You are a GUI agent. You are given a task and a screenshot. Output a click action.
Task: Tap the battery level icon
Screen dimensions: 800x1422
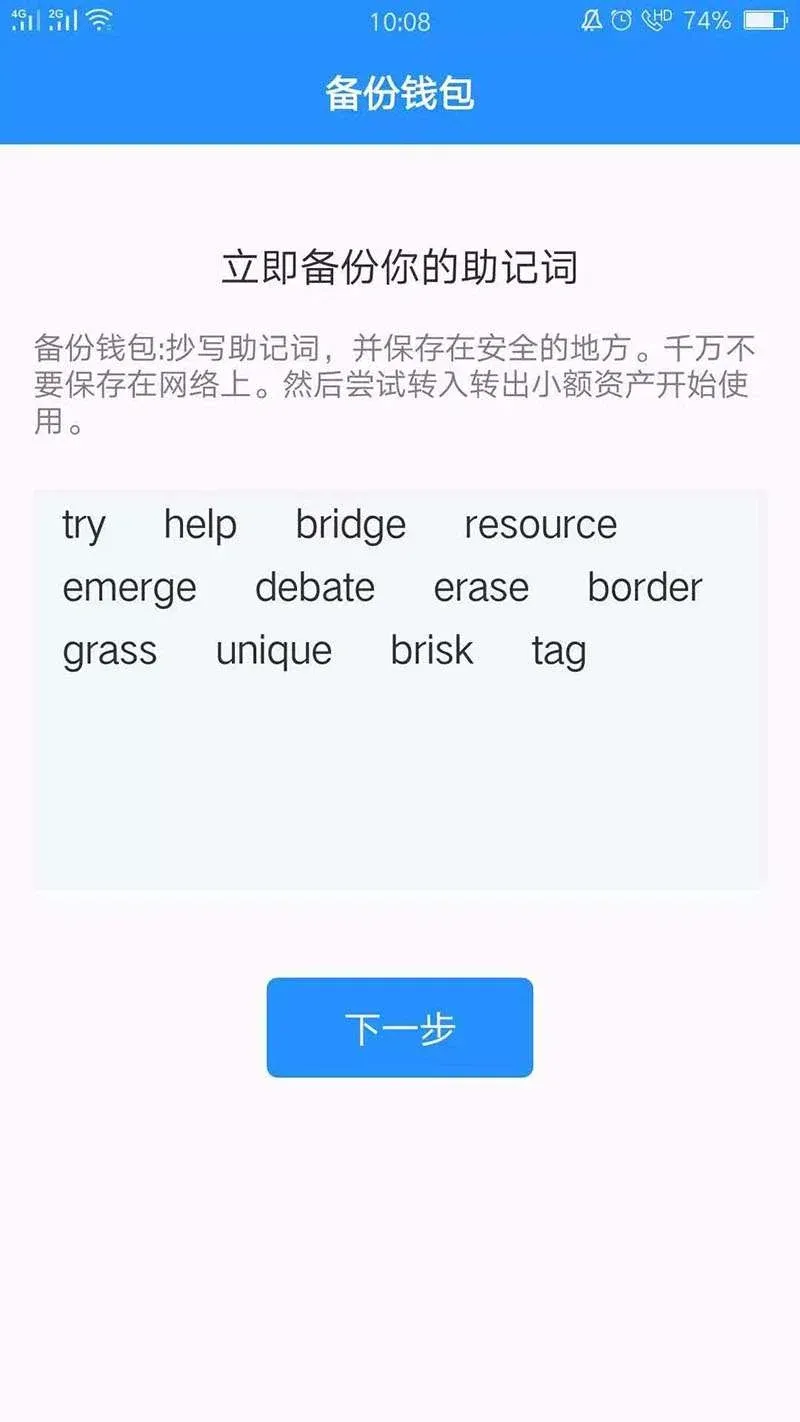764,20
